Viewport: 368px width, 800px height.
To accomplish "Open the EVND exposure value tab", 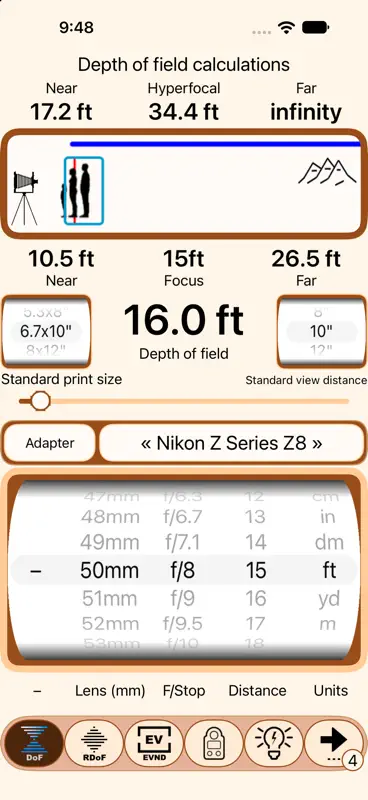I will pos(155,742).
